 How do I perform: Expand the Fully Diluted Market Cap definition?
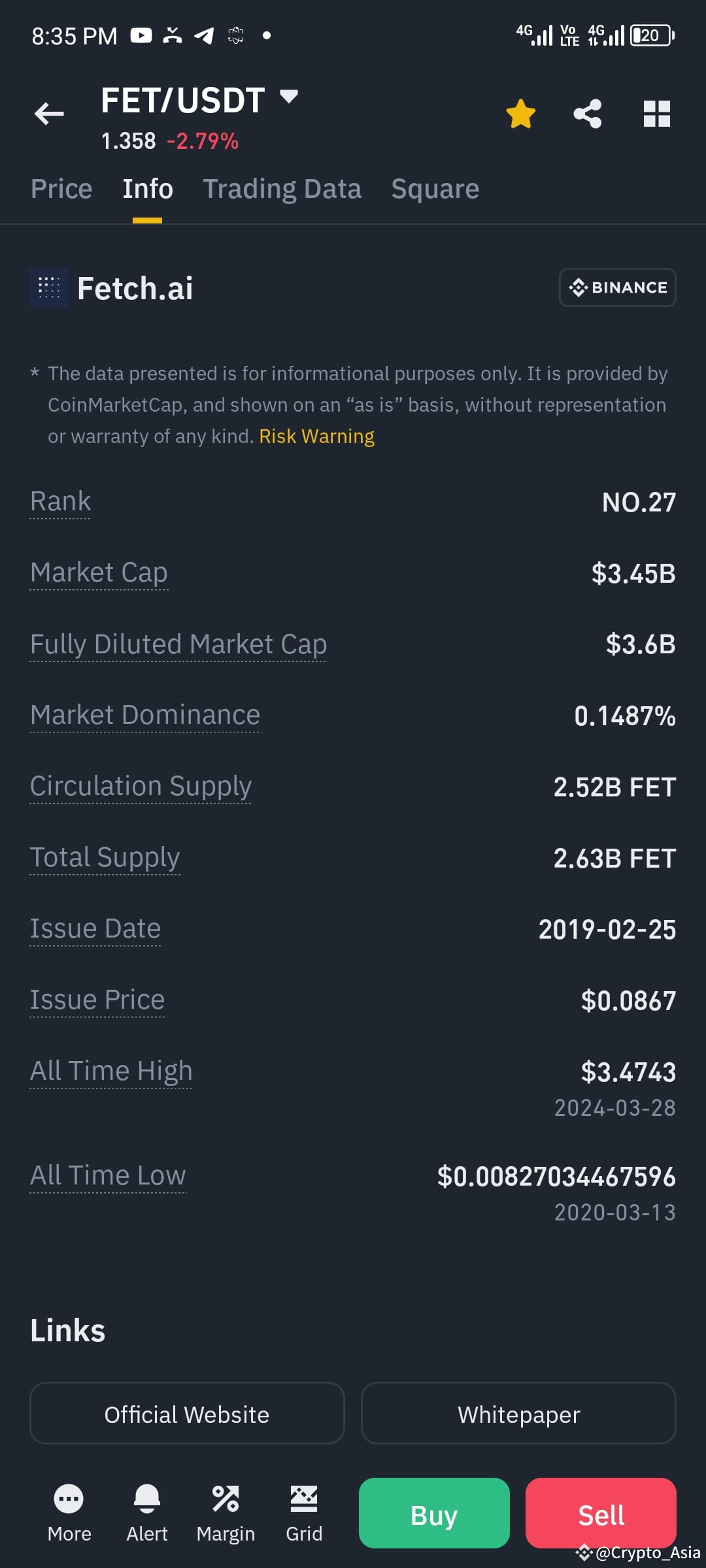click(178, 644)
